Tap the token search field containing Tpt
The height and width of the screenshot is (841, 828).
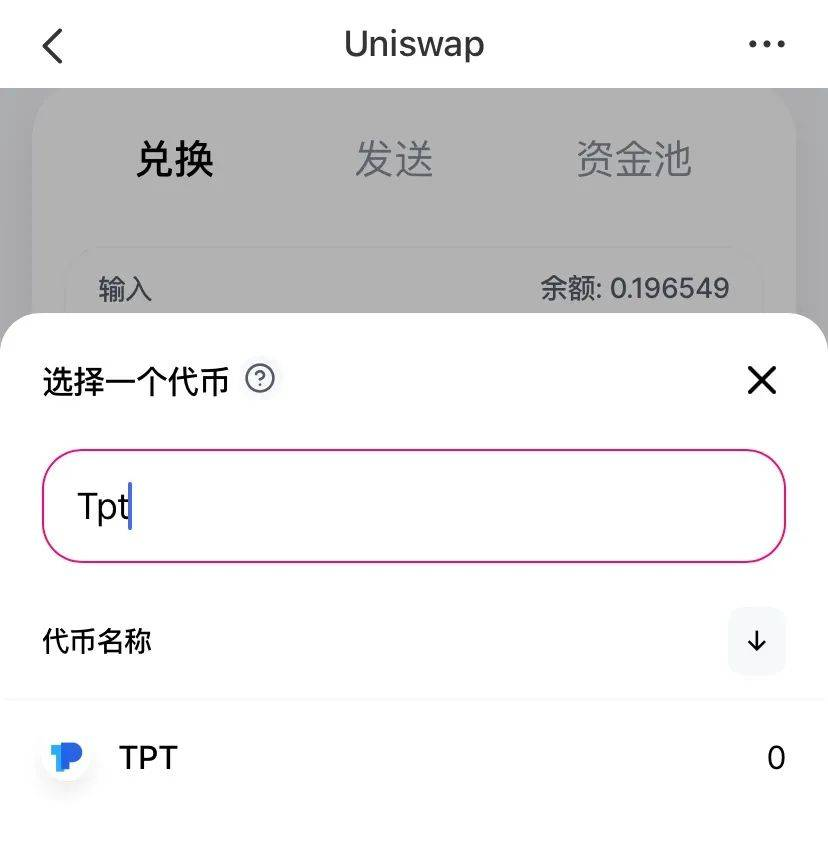[413, 506]
